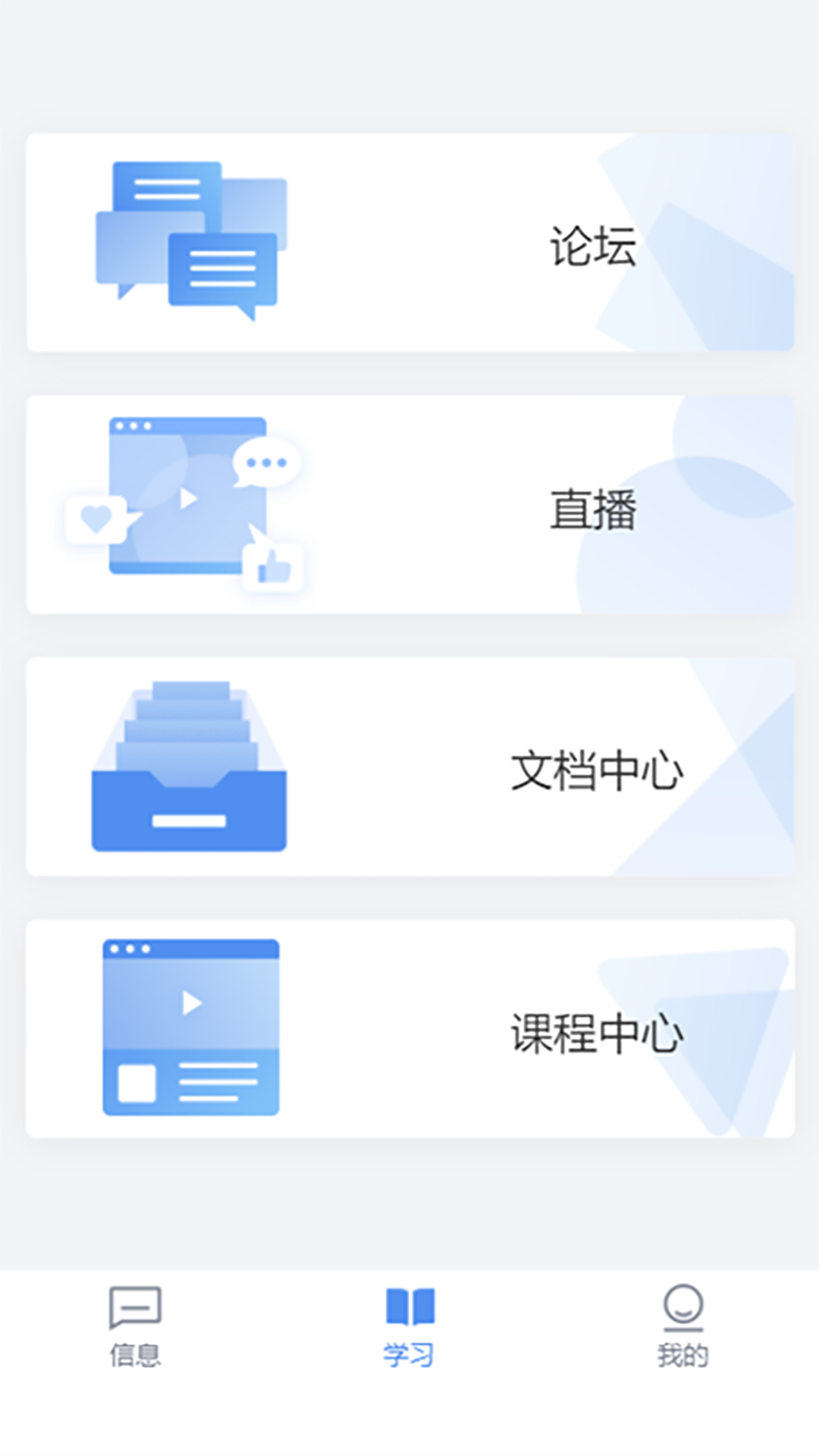The image size is (819, 1456).
Task: Open the 论坛 forum card
Action: (x=409, y=243)
